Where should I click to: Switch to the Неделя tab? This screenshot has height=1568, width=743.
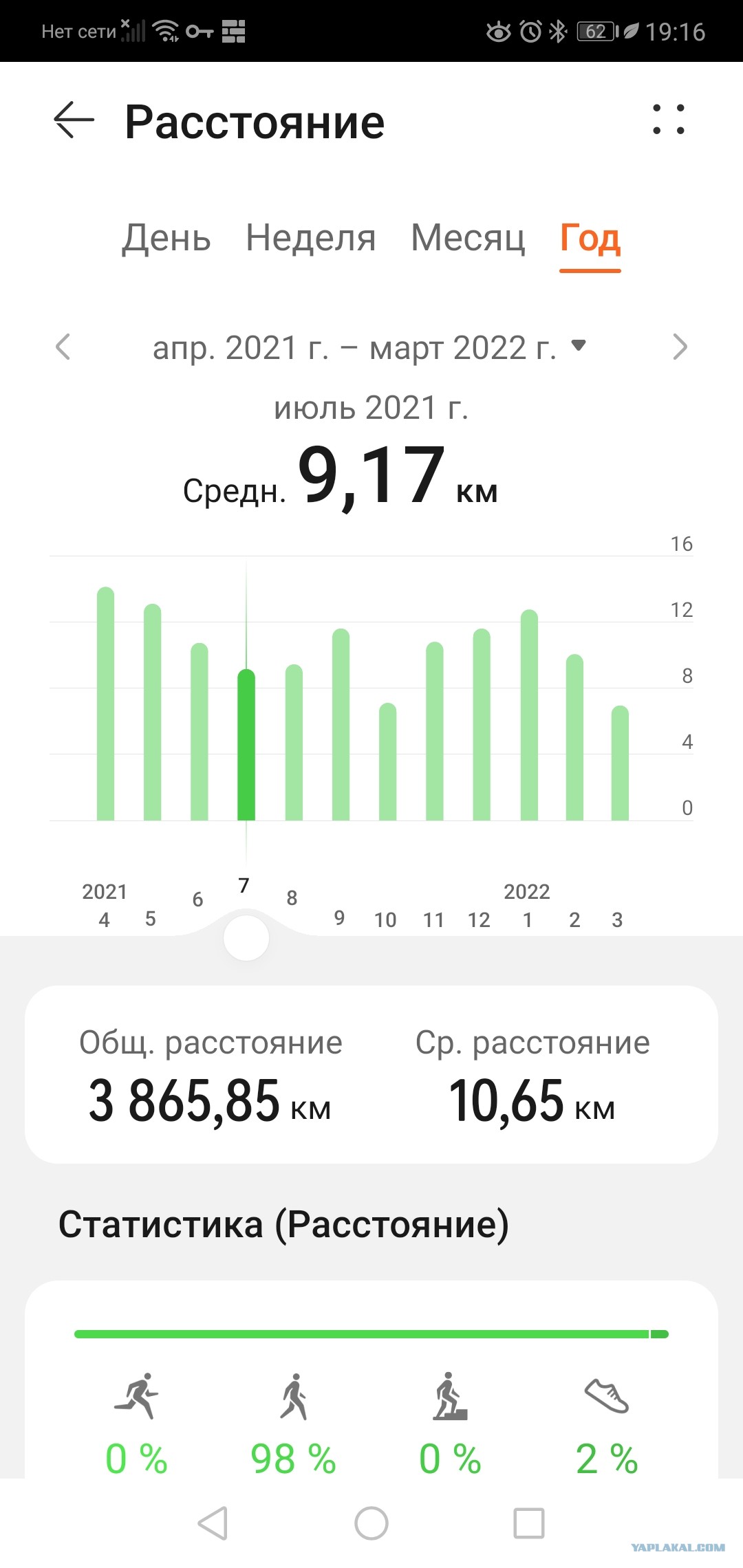coord(311,238)
